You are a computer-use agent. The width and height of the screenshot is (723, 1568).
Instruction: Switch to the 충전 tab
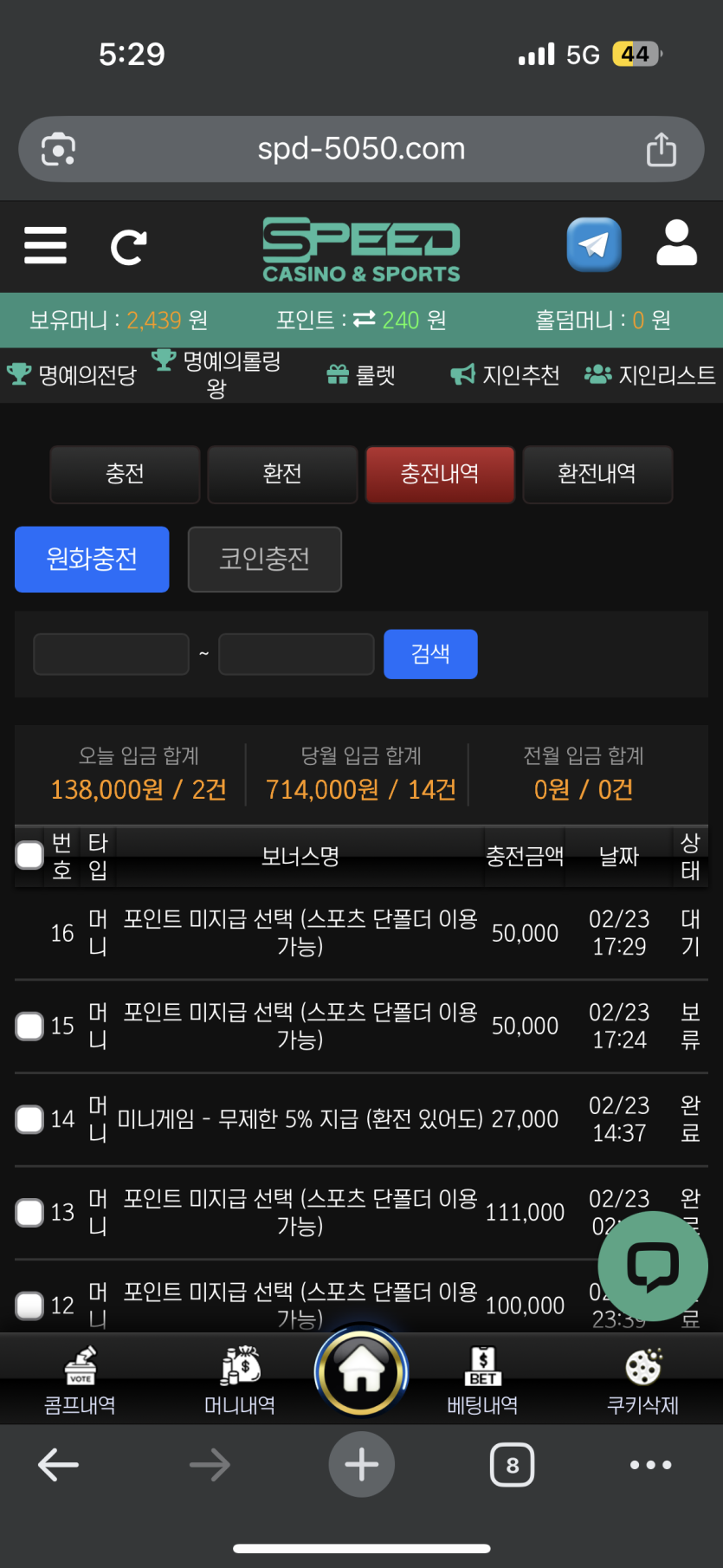(125, 474)
